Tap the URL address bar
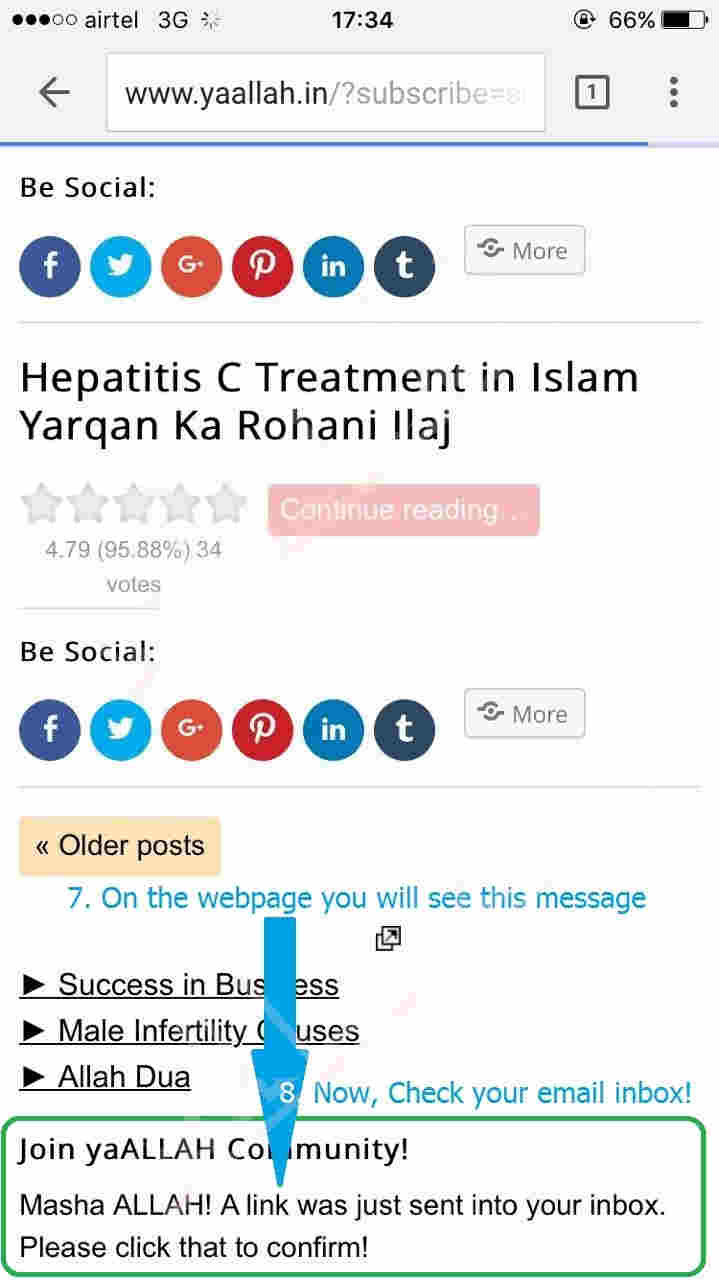The height and width of the screenshot is (1280, 719). [325, 93]
